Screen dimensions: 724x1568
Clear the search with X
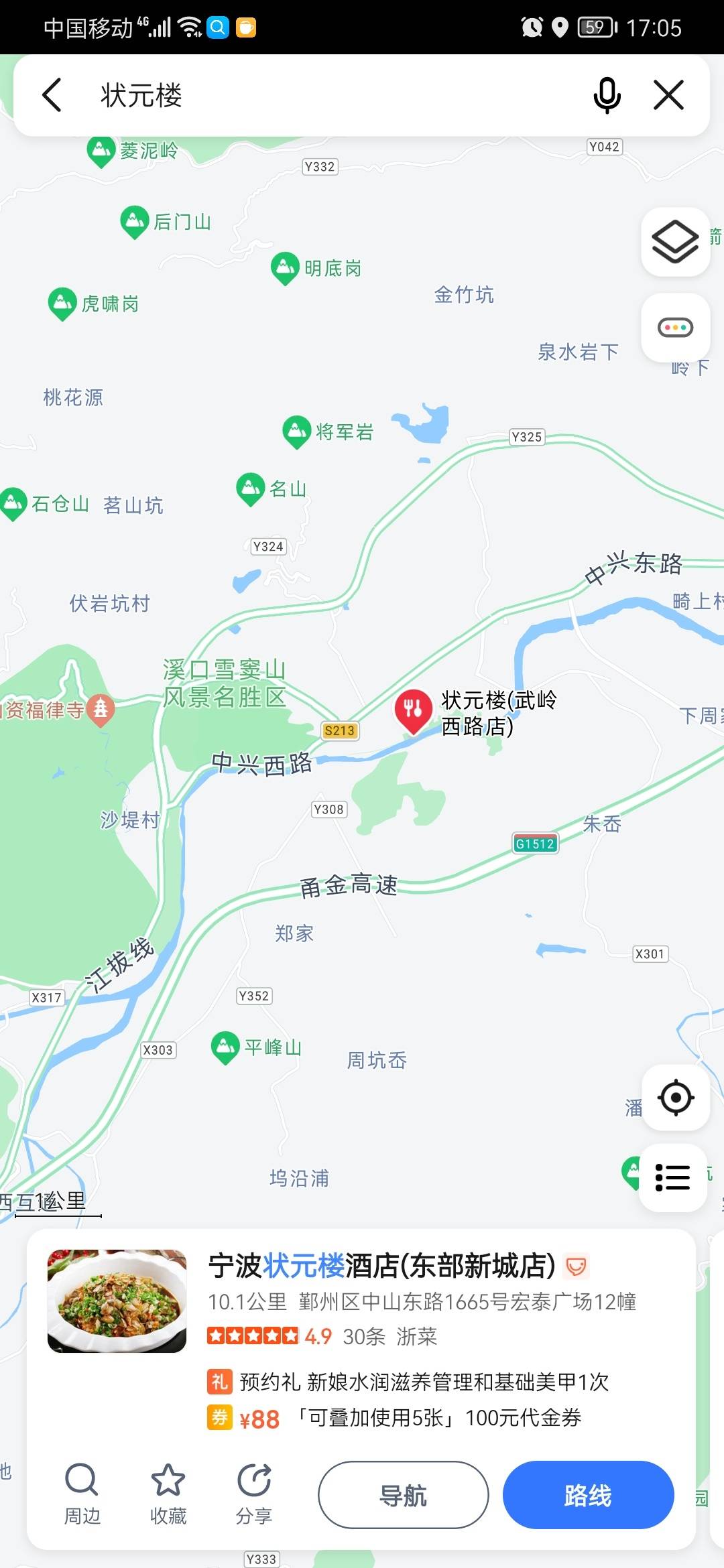click(x=668, y=94)
